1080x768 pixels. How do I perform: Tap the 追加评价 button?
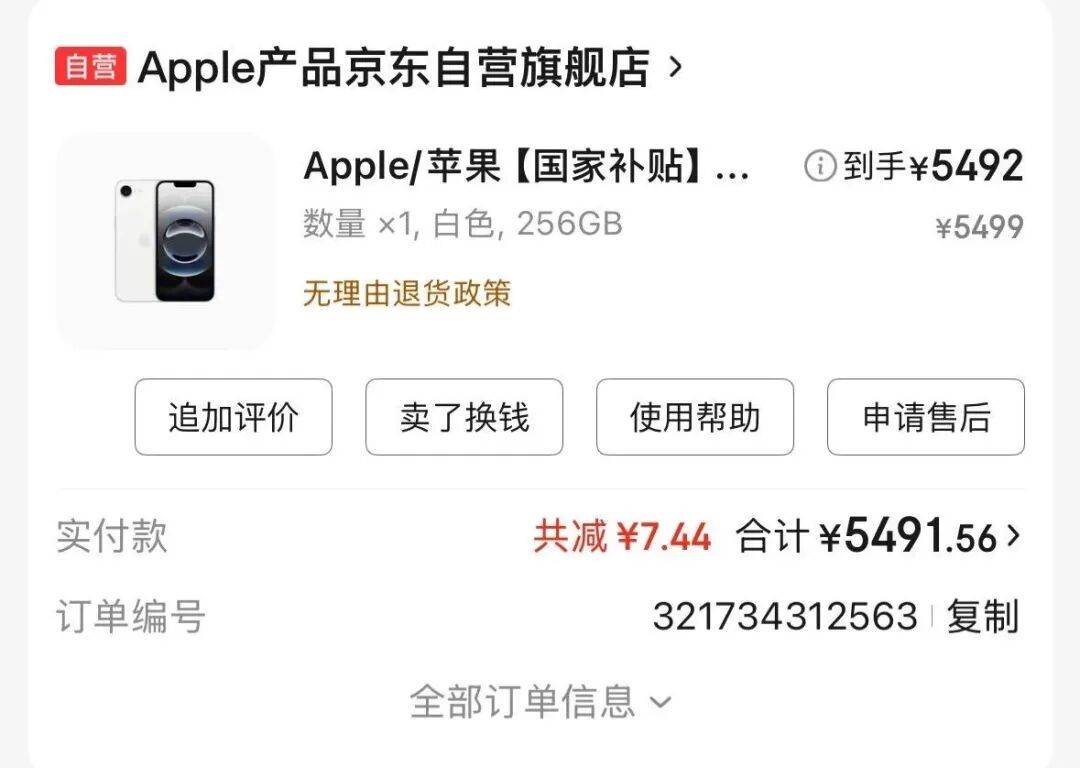coord(233,417)
